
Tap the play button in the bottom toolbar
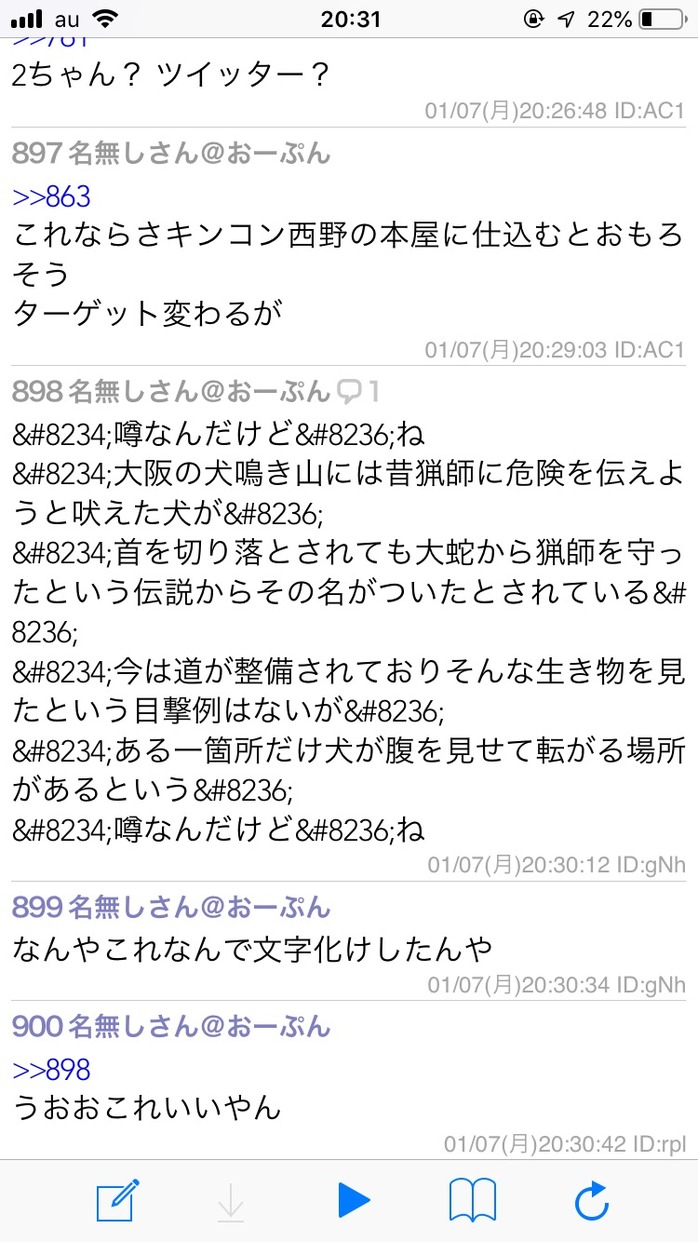(353, 1200)
